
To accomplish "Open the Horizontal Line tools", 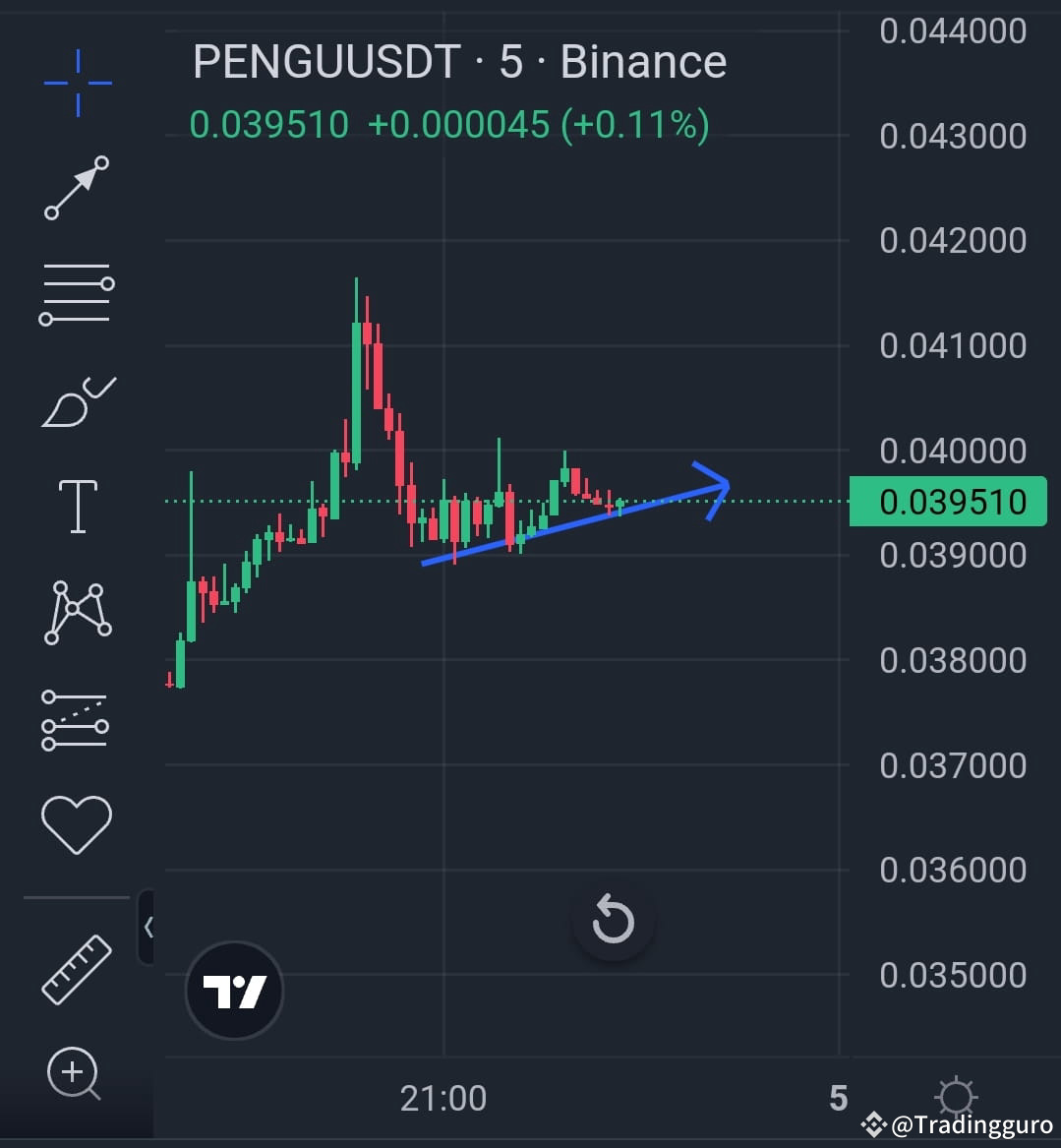I will click(76, 292).
